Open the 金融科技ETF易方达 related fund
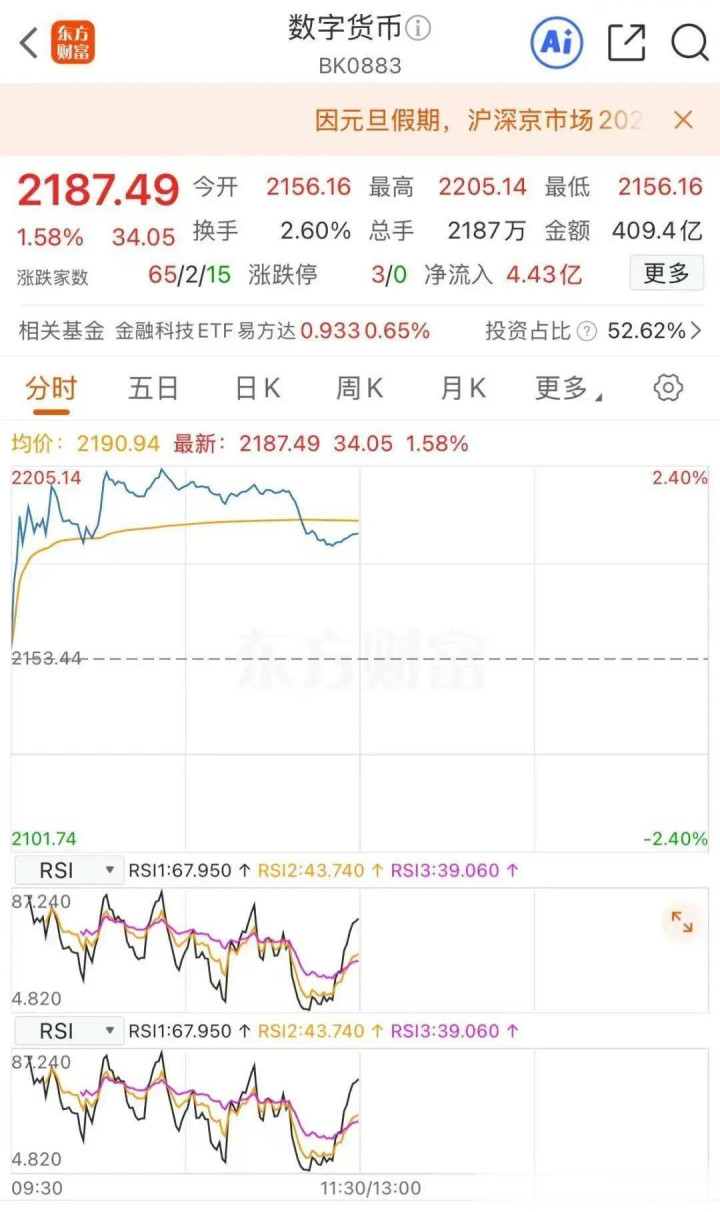 (272, 331)
